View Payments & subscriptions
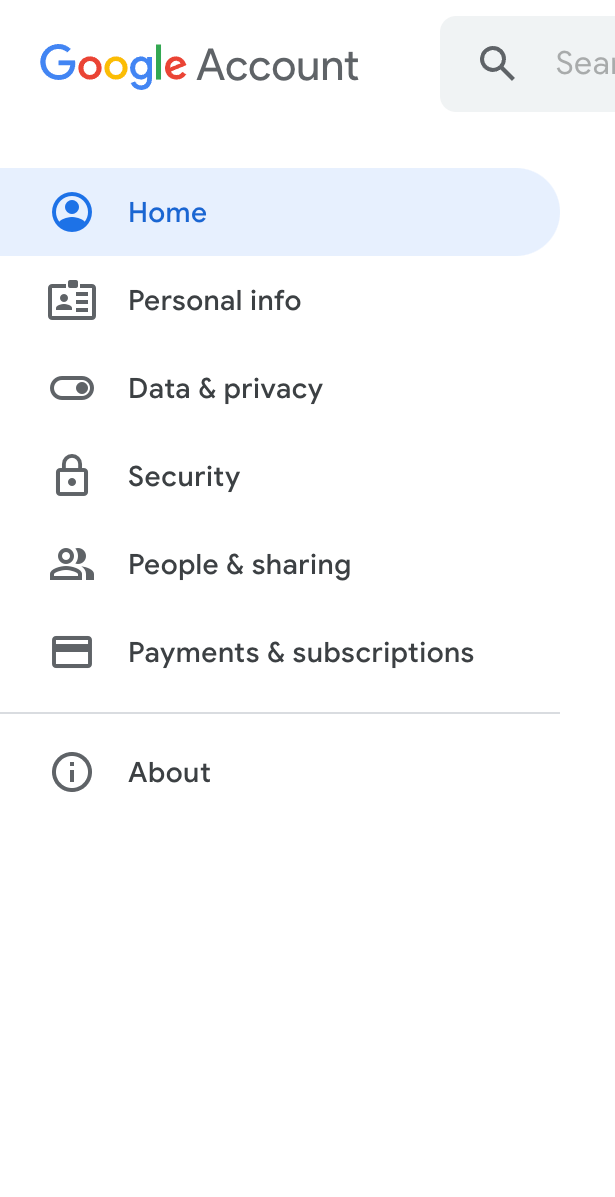This screenshot has height=1197, width=615. (x=300, y=652)
